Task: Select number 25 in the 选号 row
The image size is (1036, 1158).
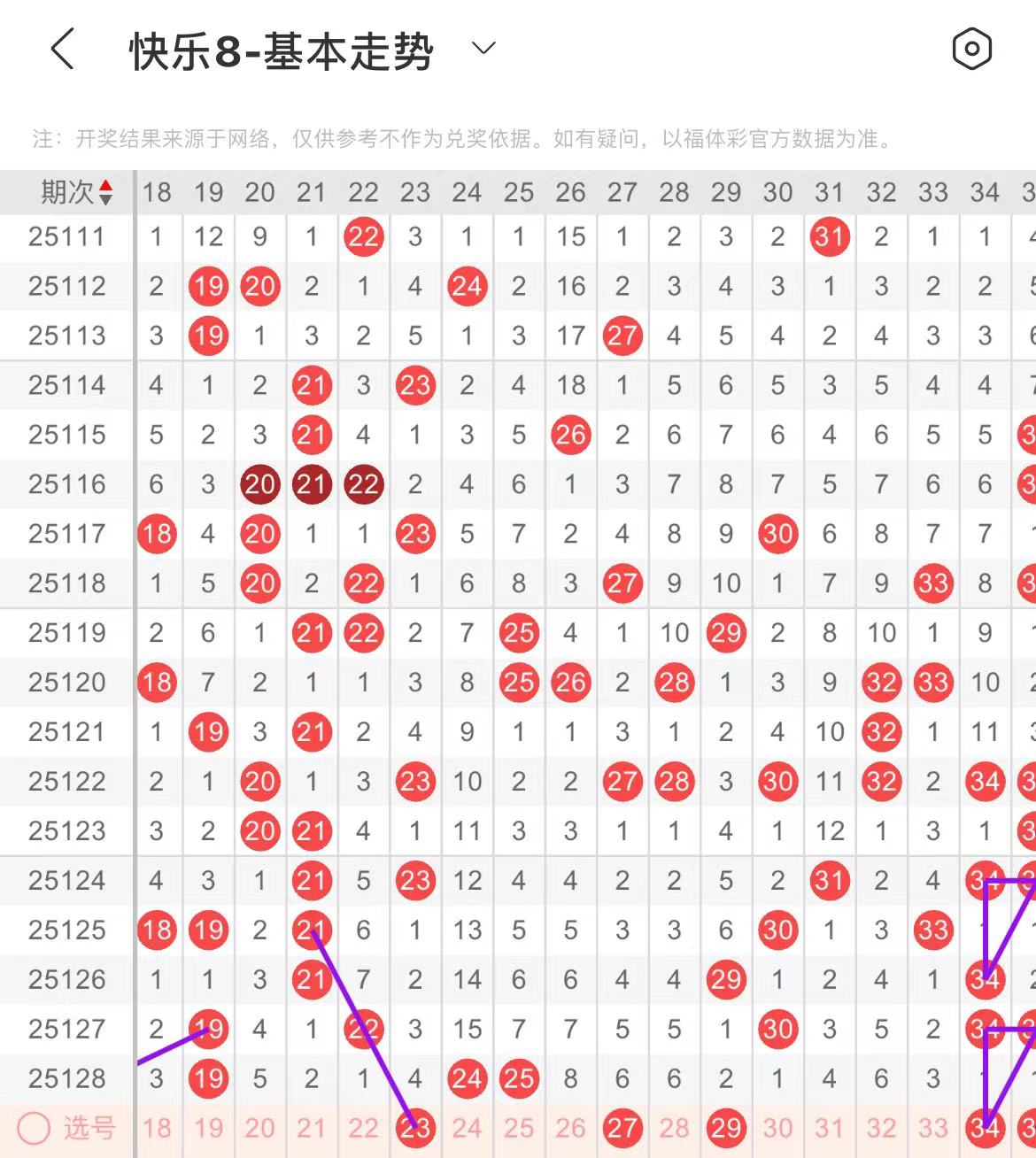Action: [519, 1128]
